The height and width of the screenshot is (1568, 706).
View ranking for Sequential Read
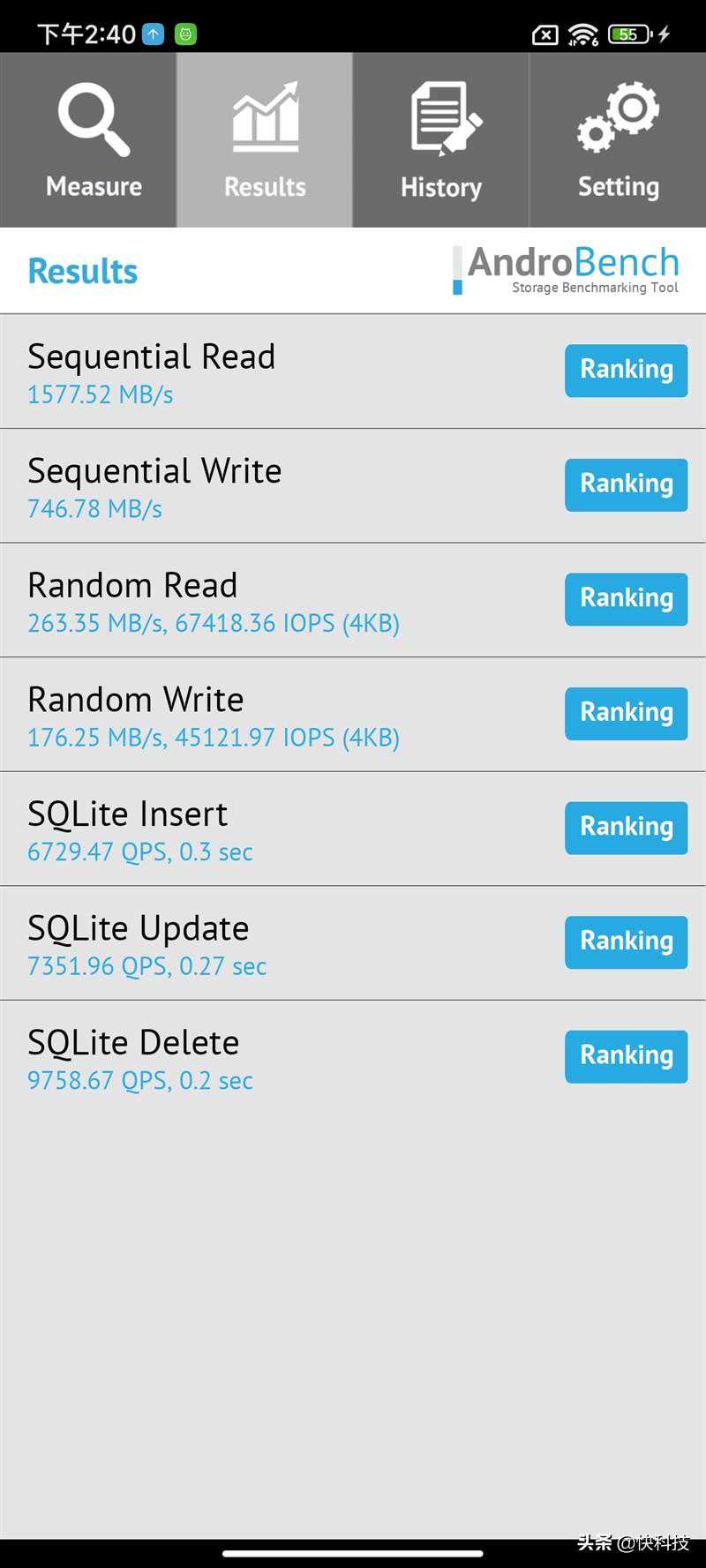point(626,371)
